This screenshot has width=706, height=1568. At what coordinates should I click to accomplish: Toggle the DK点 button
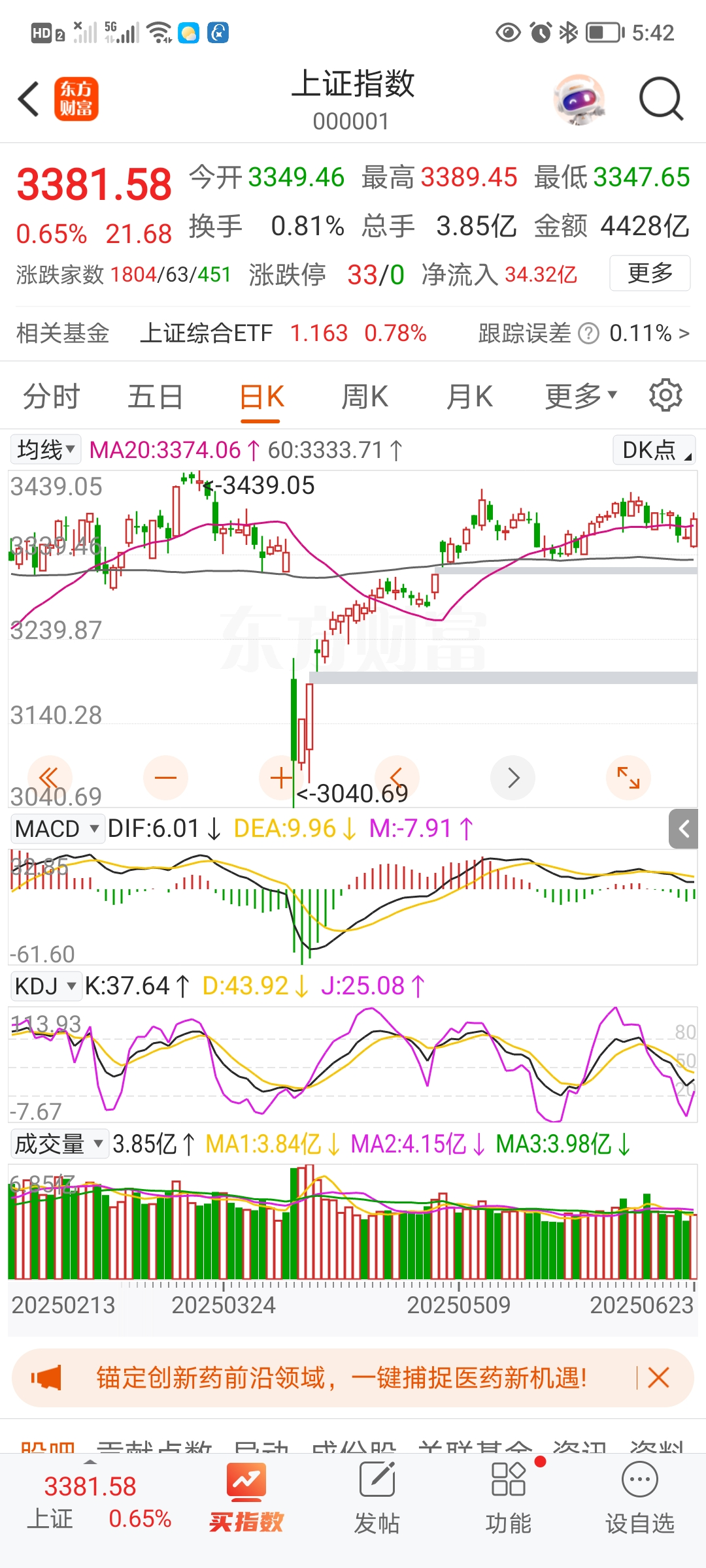[654, 449]
